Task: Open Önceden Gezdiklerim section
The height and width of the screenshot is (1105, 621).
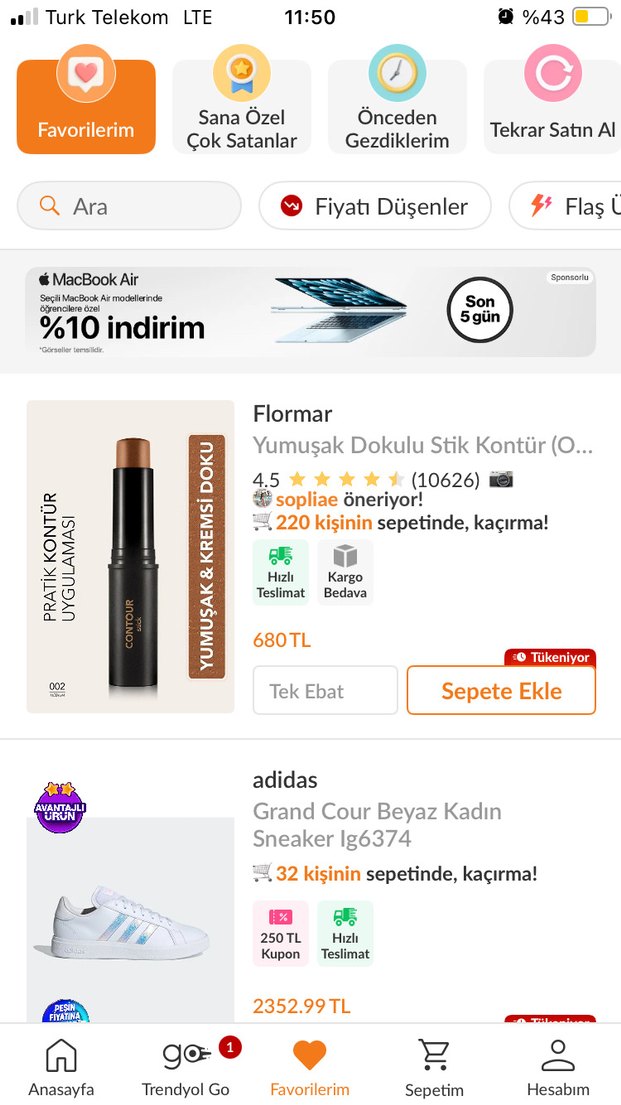Action: tap(397, 106)
